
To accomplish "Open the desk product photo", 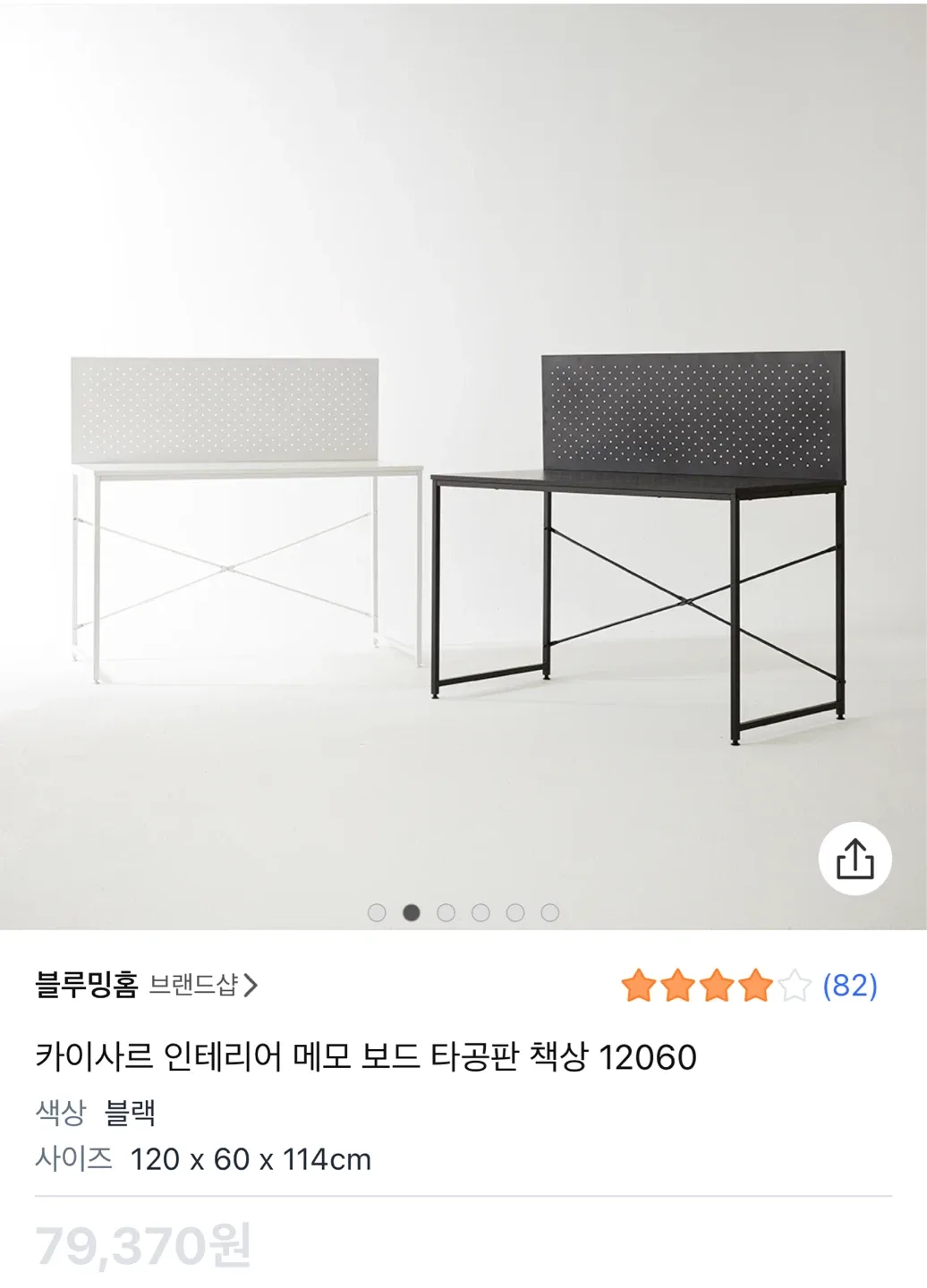I will pos(463,501).
